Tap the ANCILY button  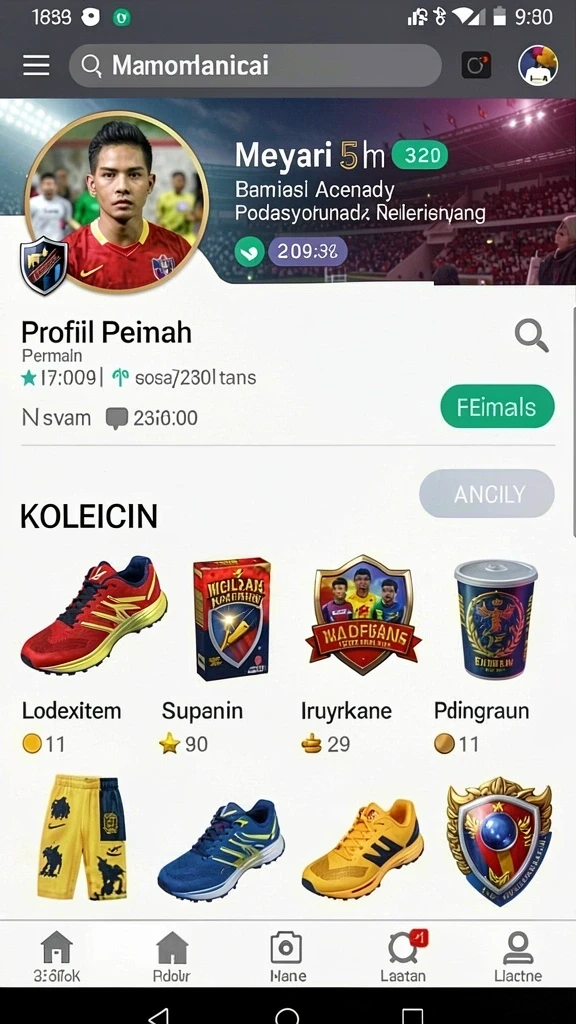tap(487, 494)
